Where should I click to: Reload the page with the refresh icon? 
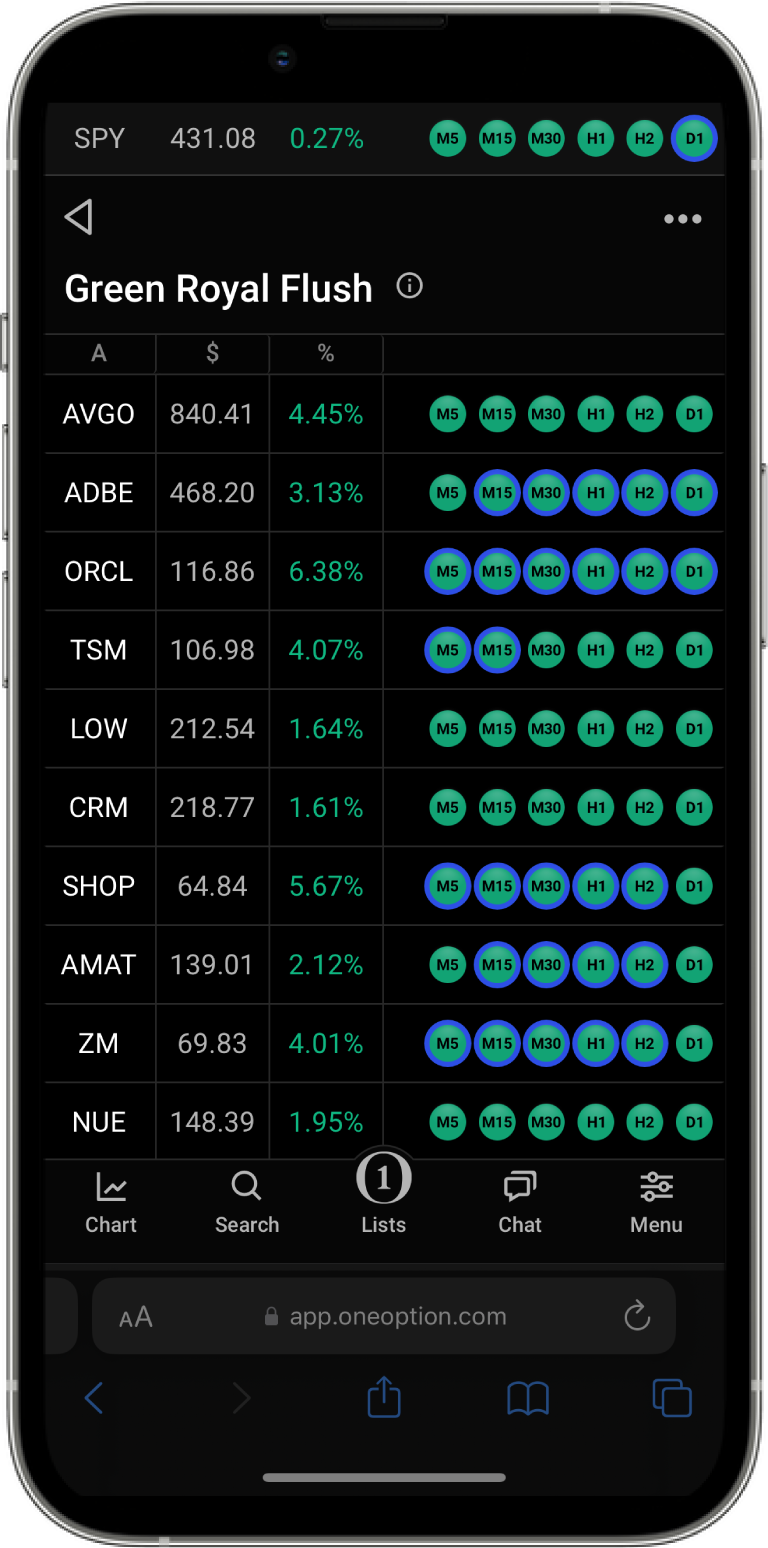(x=637, y=1316)
